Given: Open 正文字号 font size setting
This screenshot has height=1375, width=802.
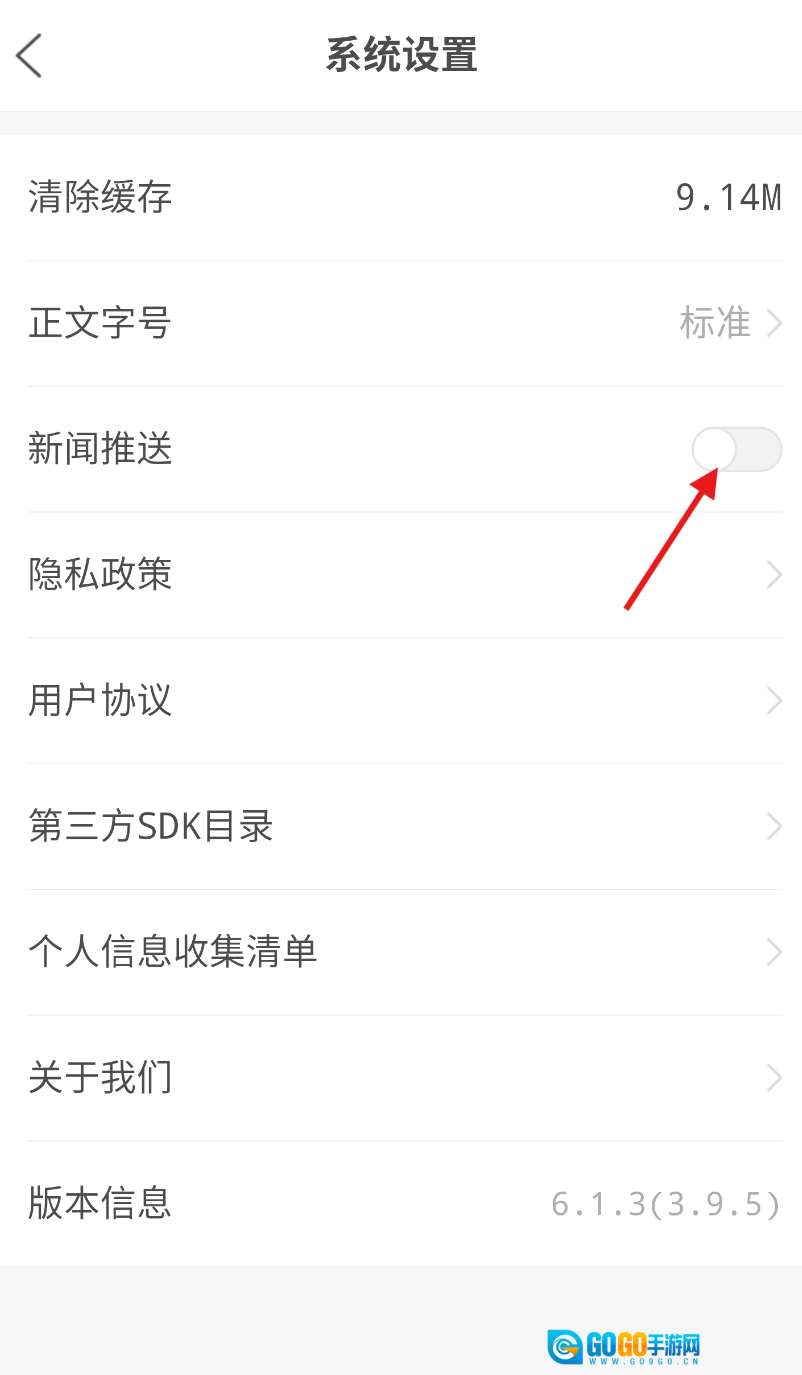Looking at the screenshot, I should [400, 323].
